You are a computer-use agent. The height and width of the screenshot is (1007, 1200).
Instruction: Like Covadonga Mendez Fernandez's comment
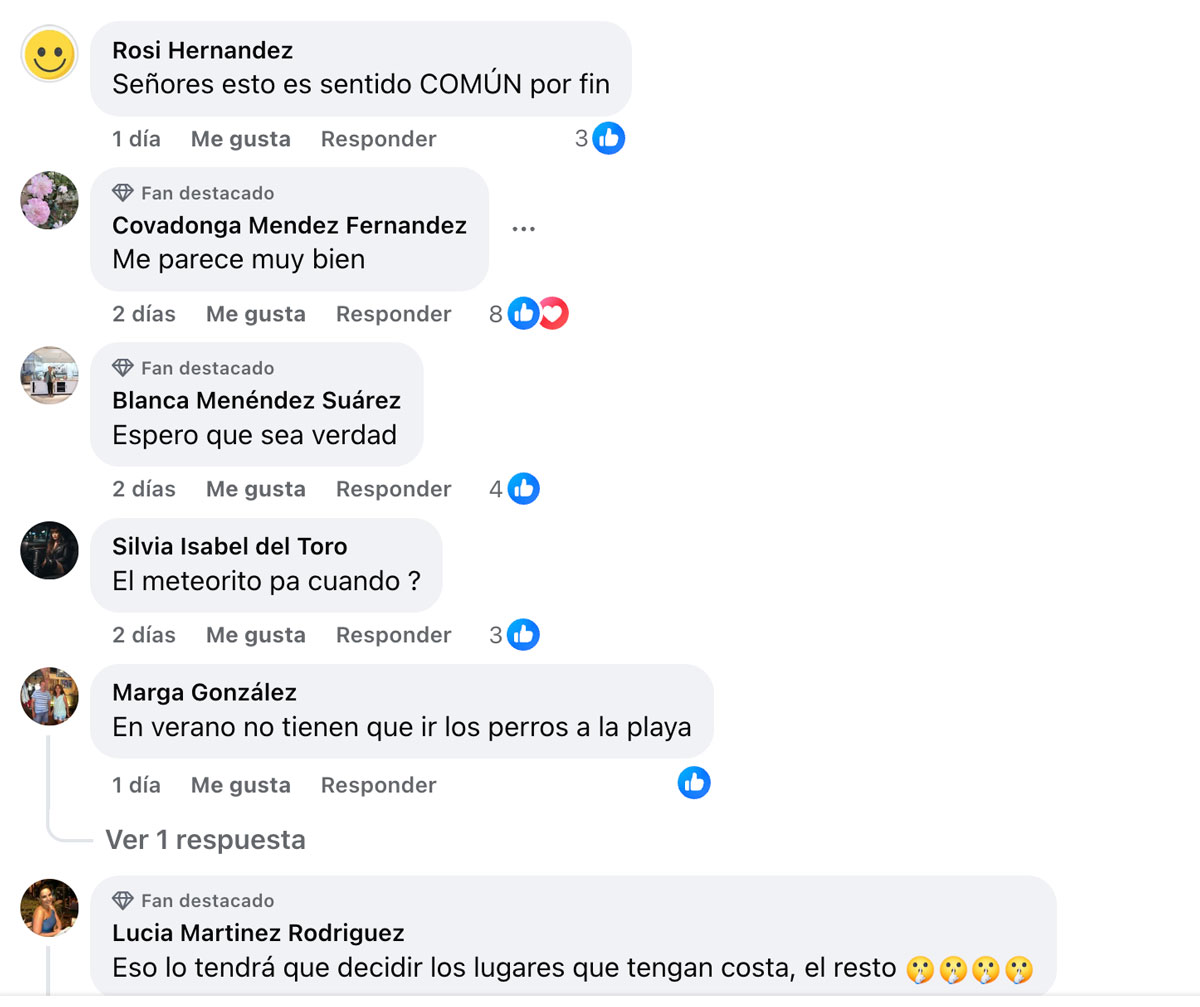click(255, 314)
